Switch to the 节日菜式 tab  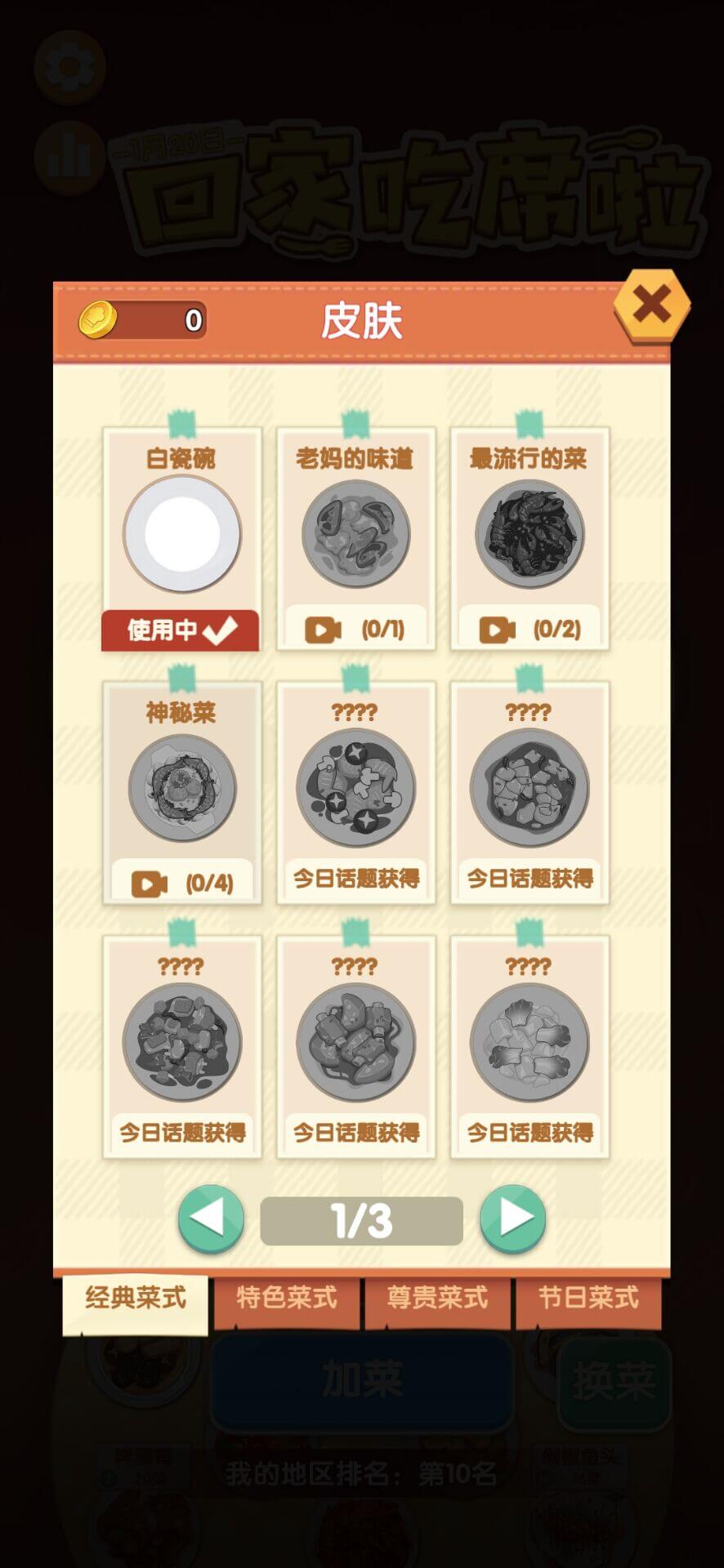(588, 1298)
